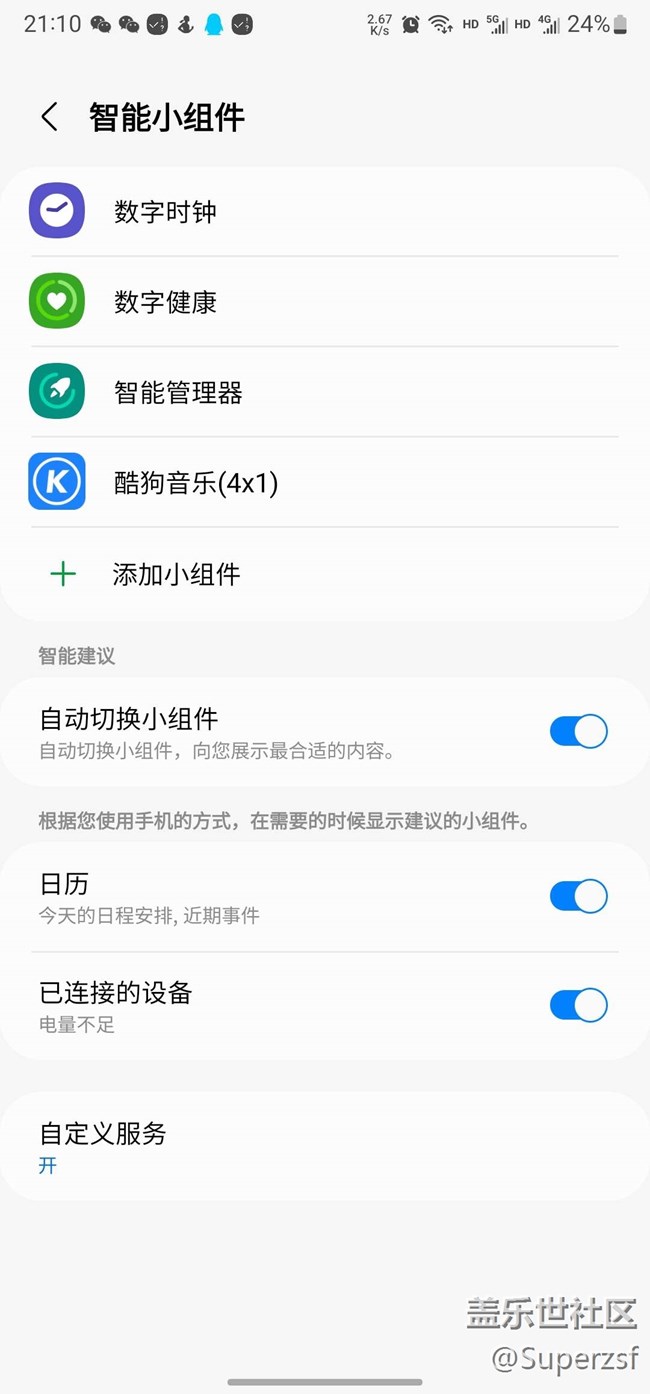Turn off the 自动切换小组件 switch
This screenshot has height=1394, width=650.
coord(578,731)
